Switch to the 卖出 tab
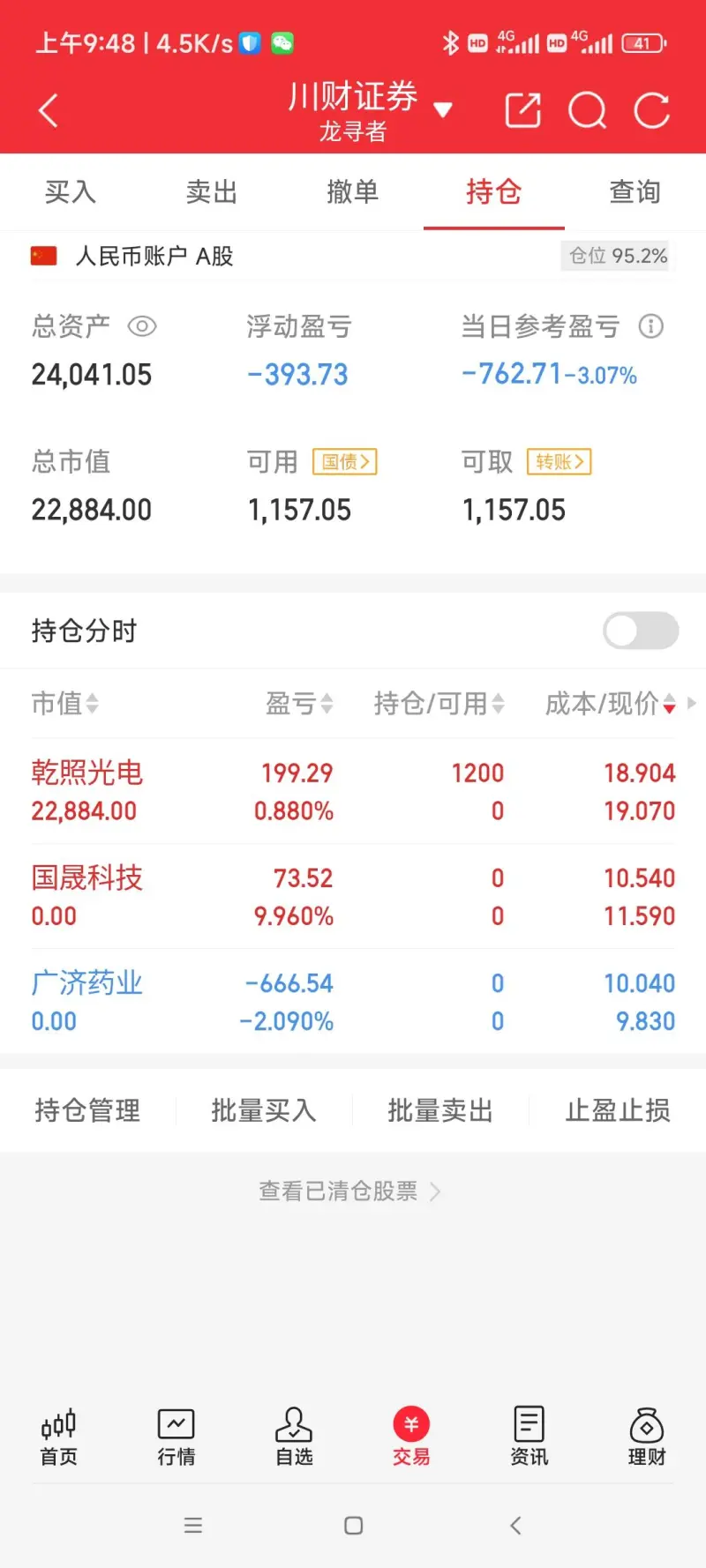 tap(212, 192)
